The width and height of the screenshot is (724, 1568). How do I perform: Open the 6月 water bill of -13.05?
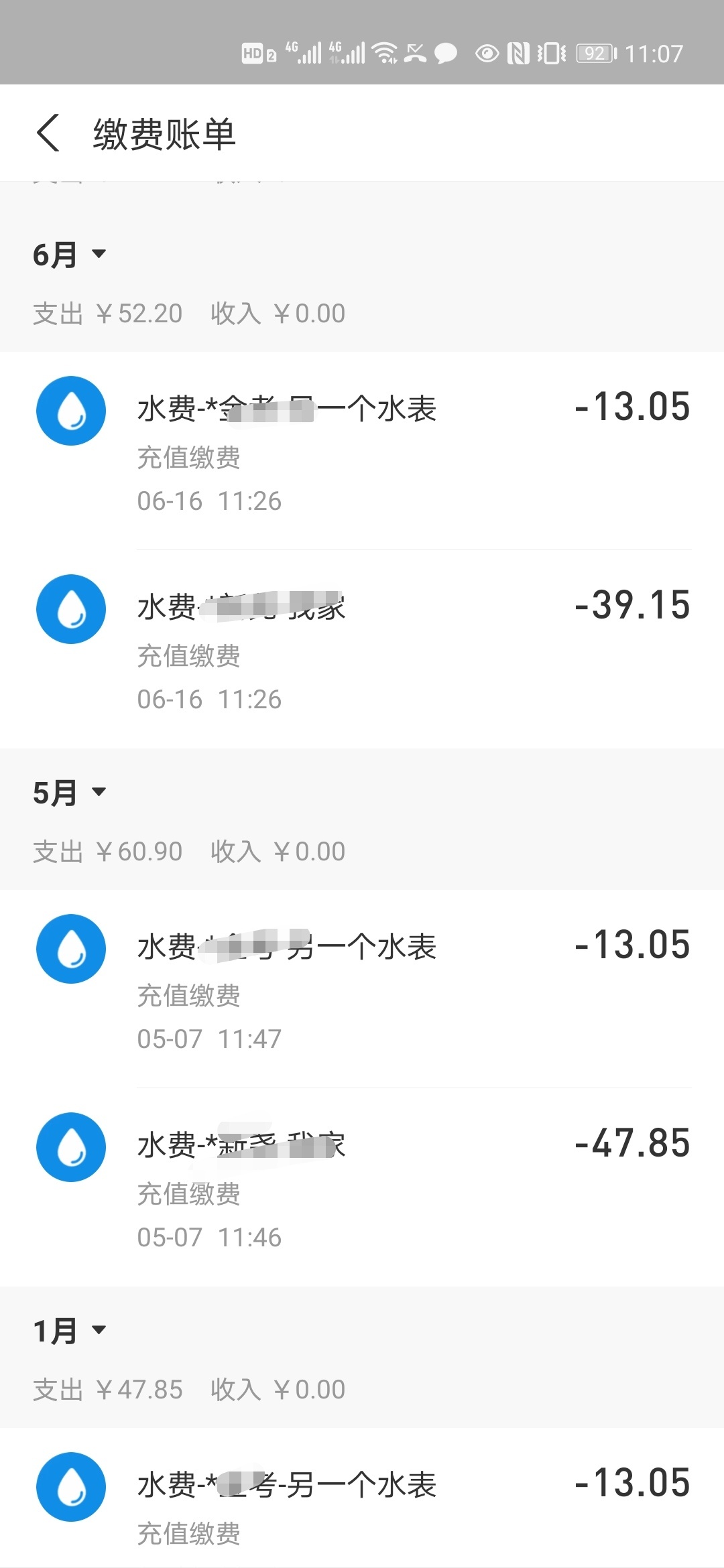click(362, 450)
